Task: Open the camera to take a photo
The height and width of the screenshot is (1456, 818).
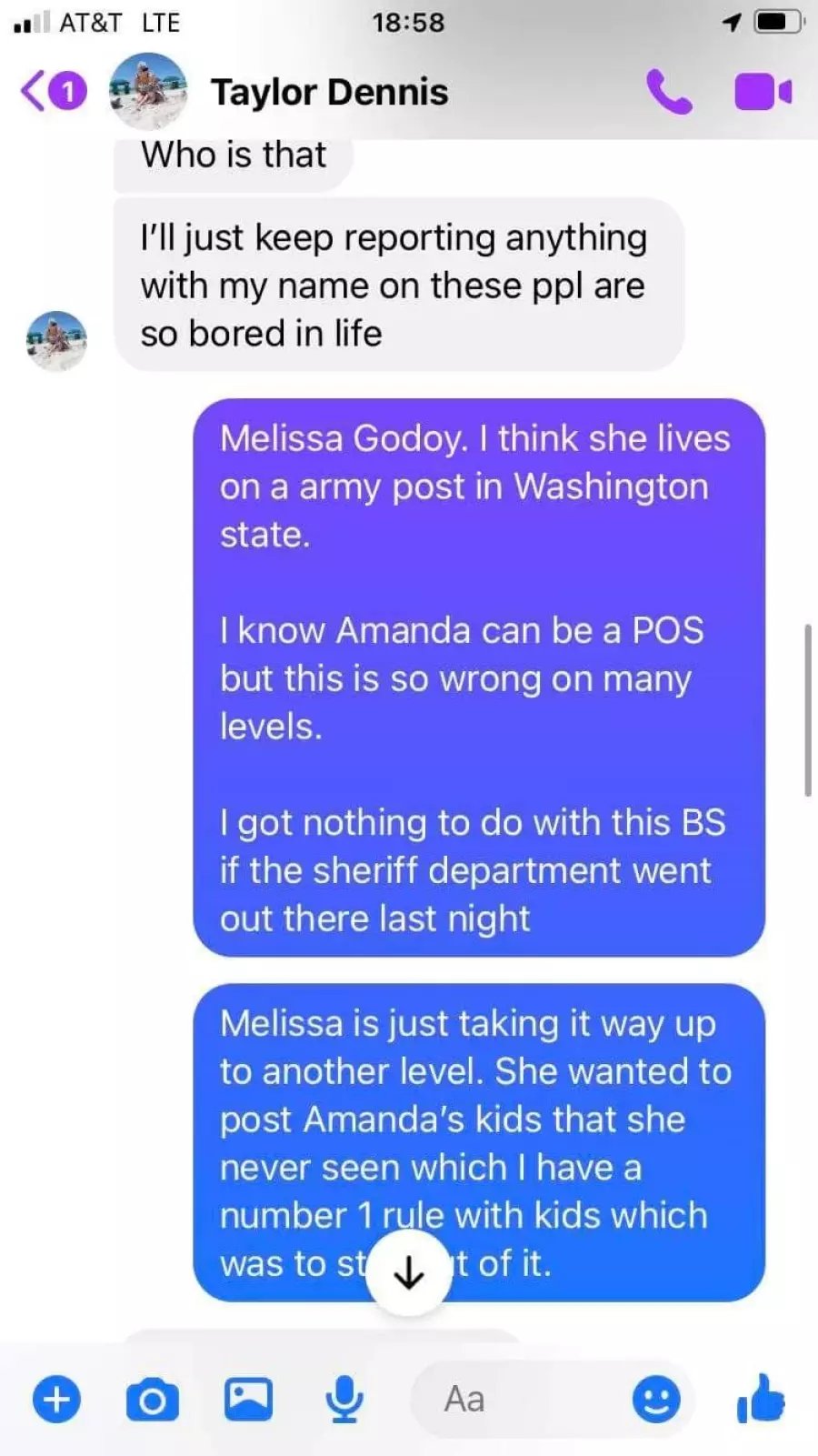Action: [153, 1399]
